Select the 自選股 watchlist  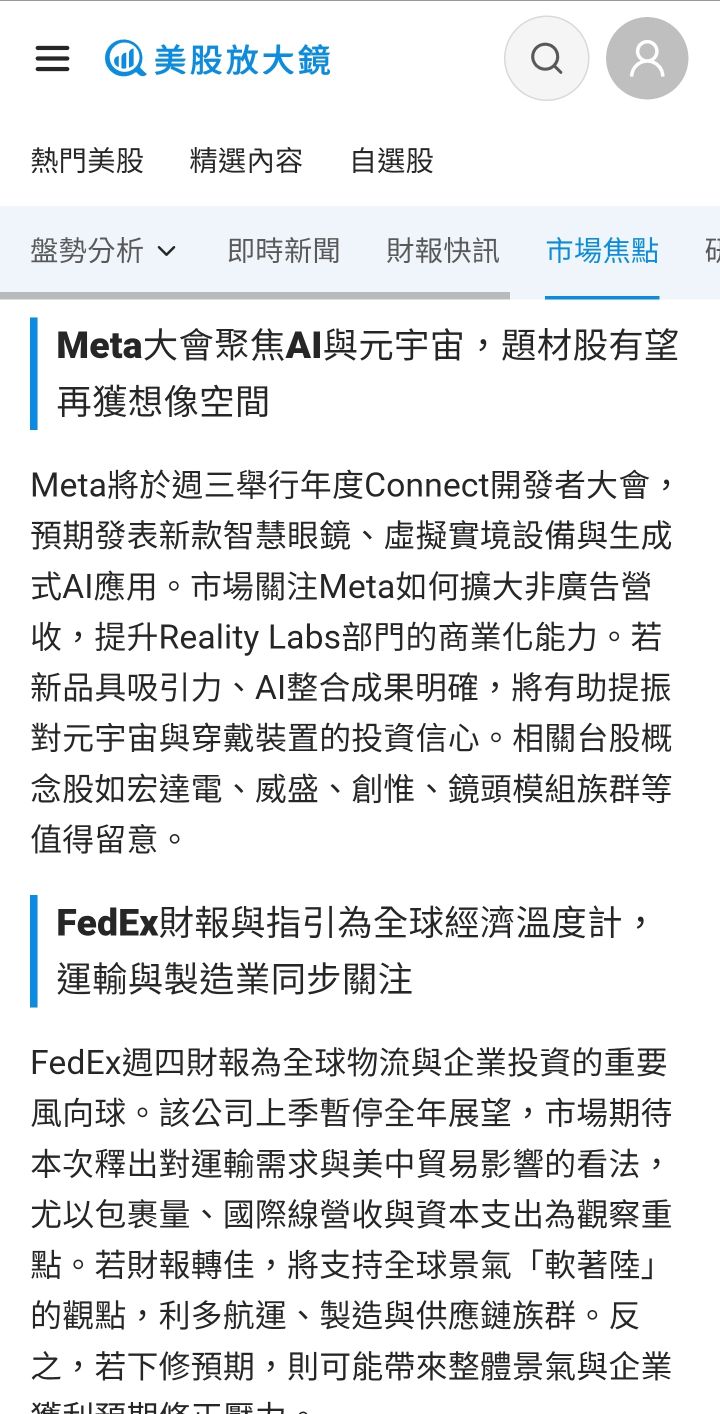coord(391,160)
